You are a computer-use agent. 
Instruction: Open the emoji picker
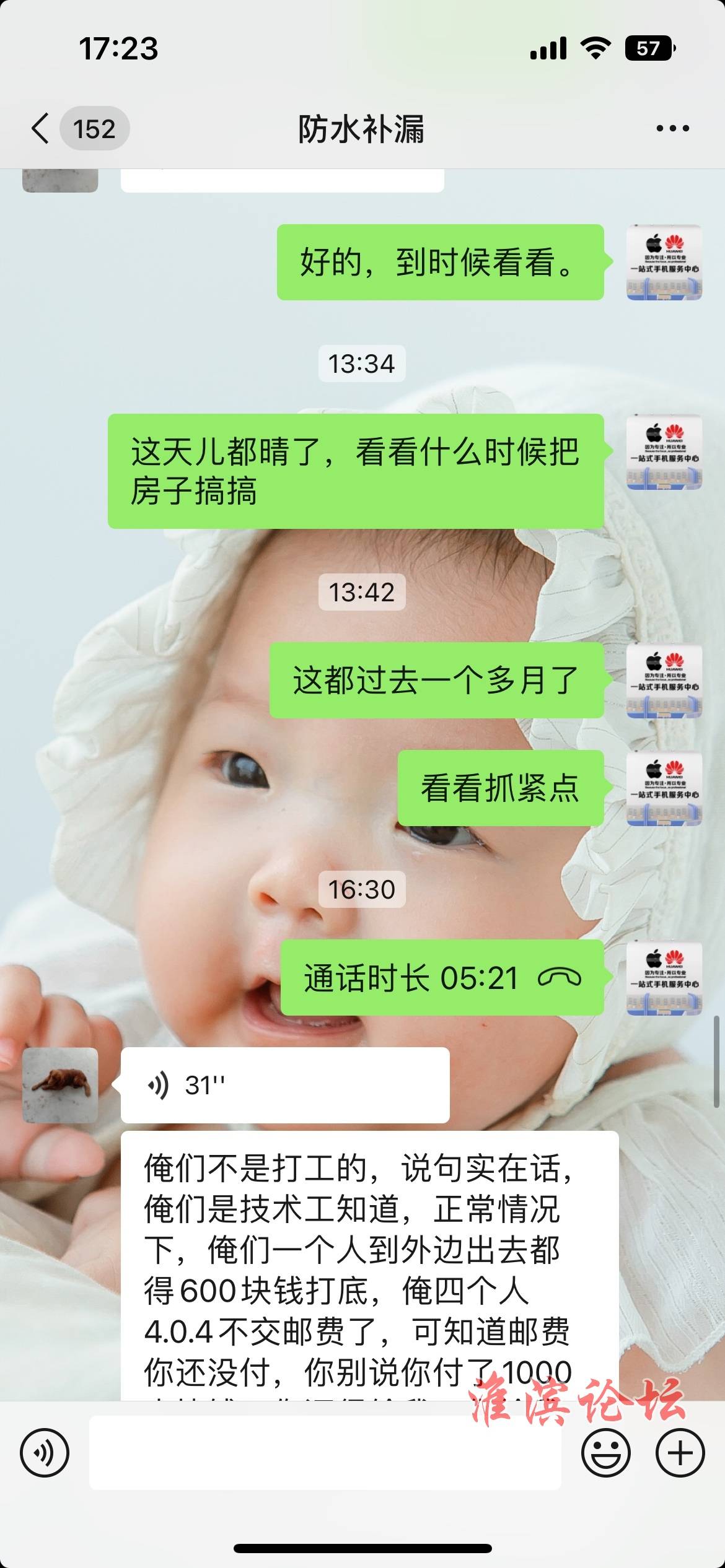[x=605, y=1453]
